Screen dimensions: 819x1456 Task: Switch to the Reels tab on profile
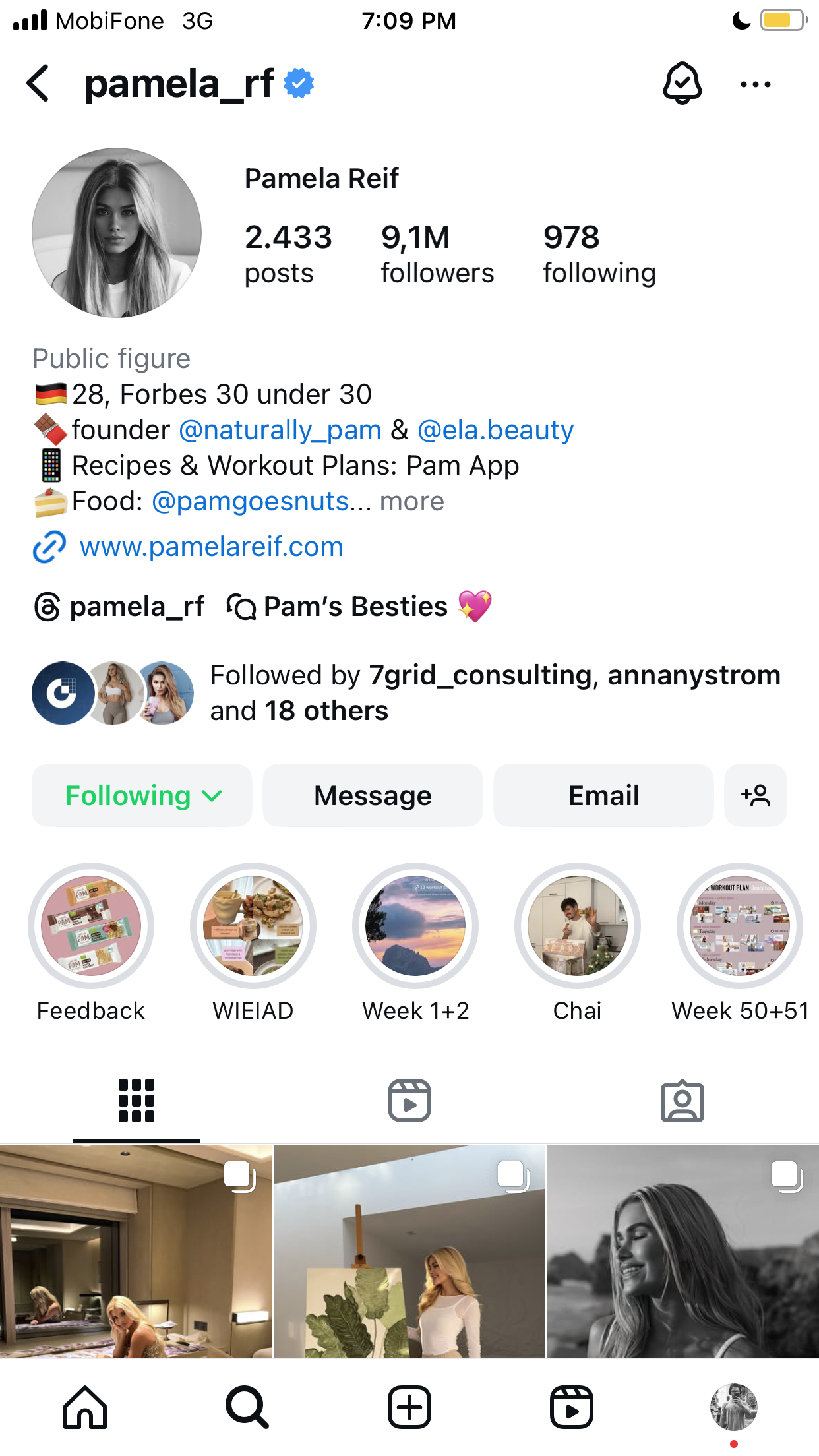tap(409, 1101)
